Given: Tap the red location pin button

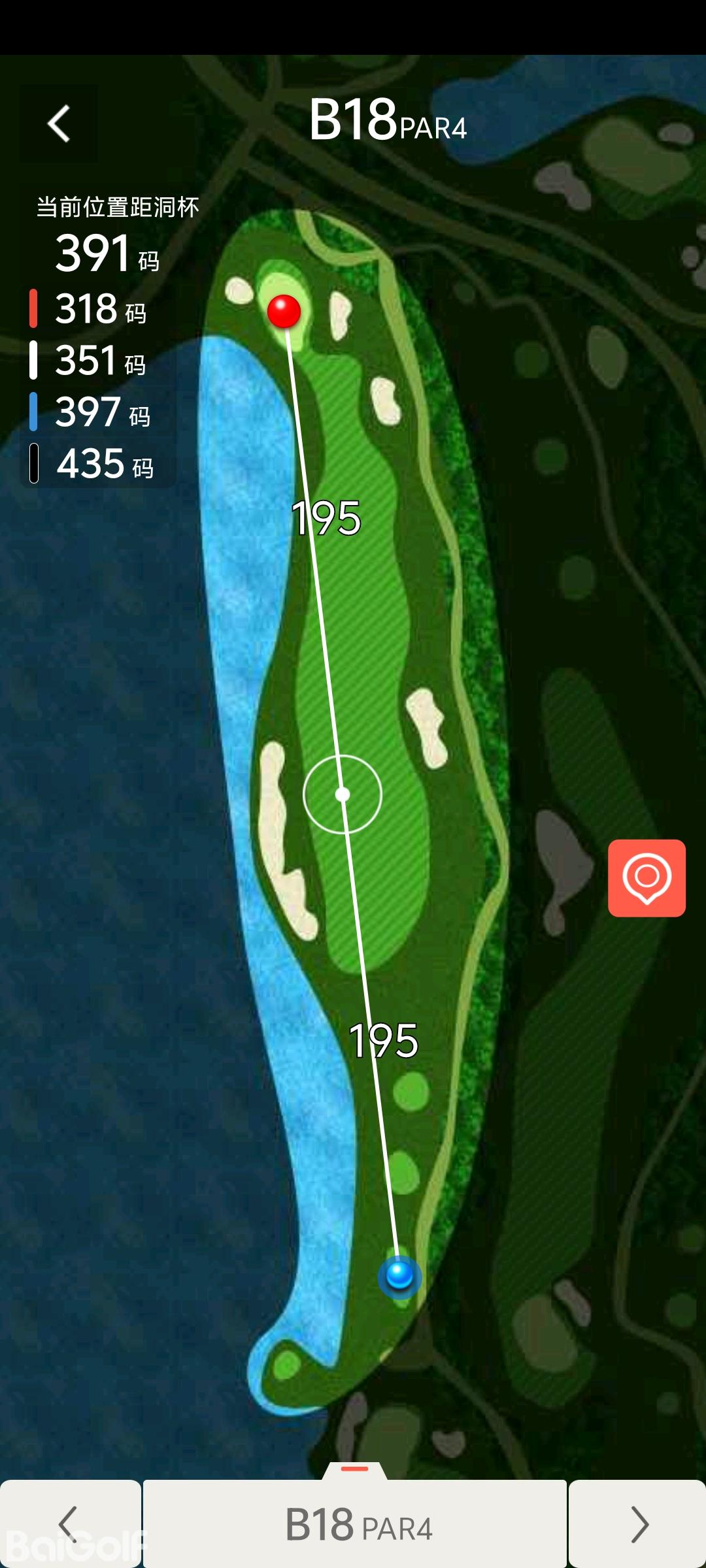Looking at the screenshot, I should point(647,877).
